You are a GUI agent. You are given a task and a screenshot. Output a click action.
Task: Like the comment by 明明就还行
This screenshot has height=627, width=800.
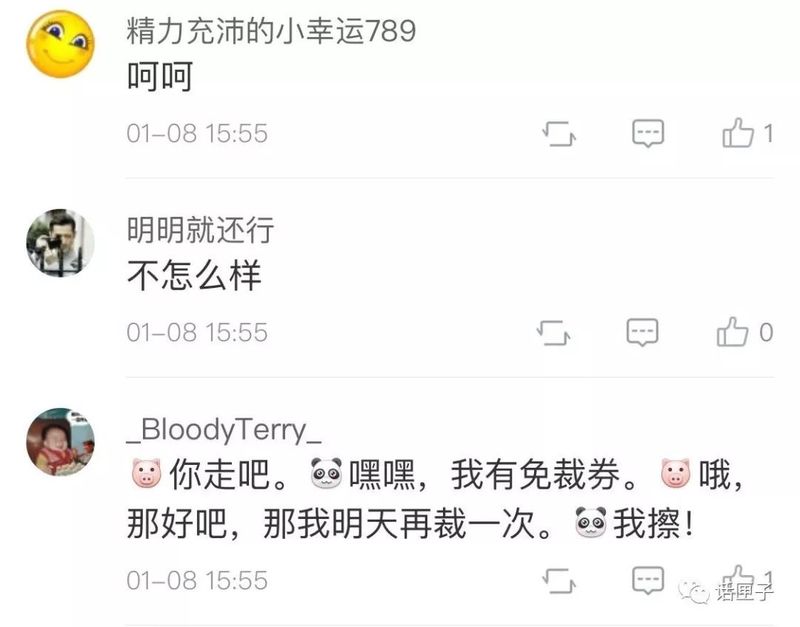pos(733,332)
